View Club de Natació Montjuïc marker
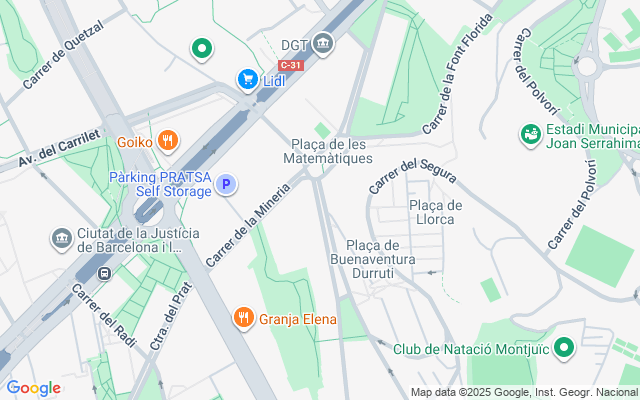The width and height of the screenshot is (640, 400). click(x=564, y=349)
